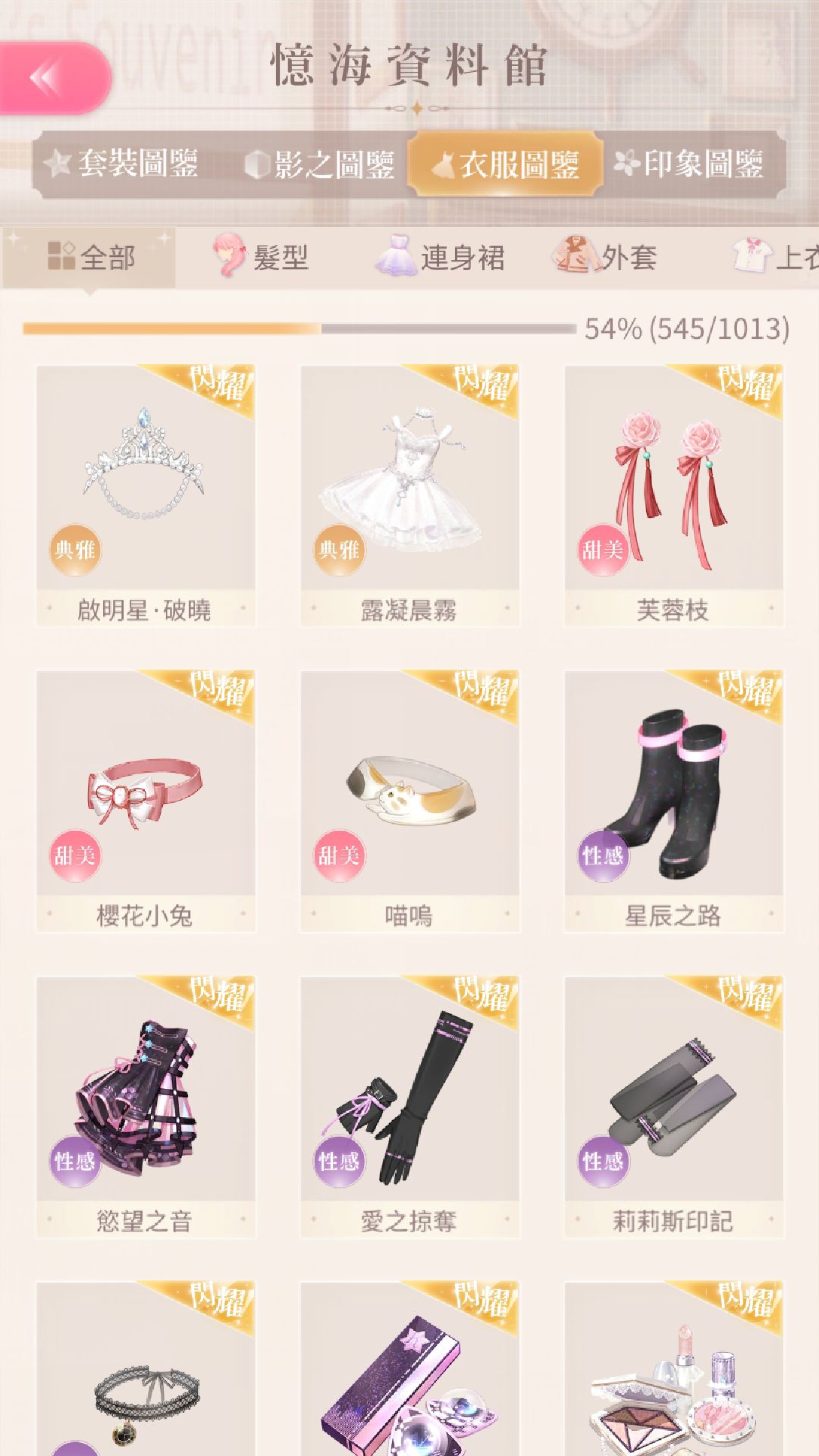Open the 啟明星·破曉 tiara item
This screenshot has height=1456, width=819.
[x=145, y=494]
